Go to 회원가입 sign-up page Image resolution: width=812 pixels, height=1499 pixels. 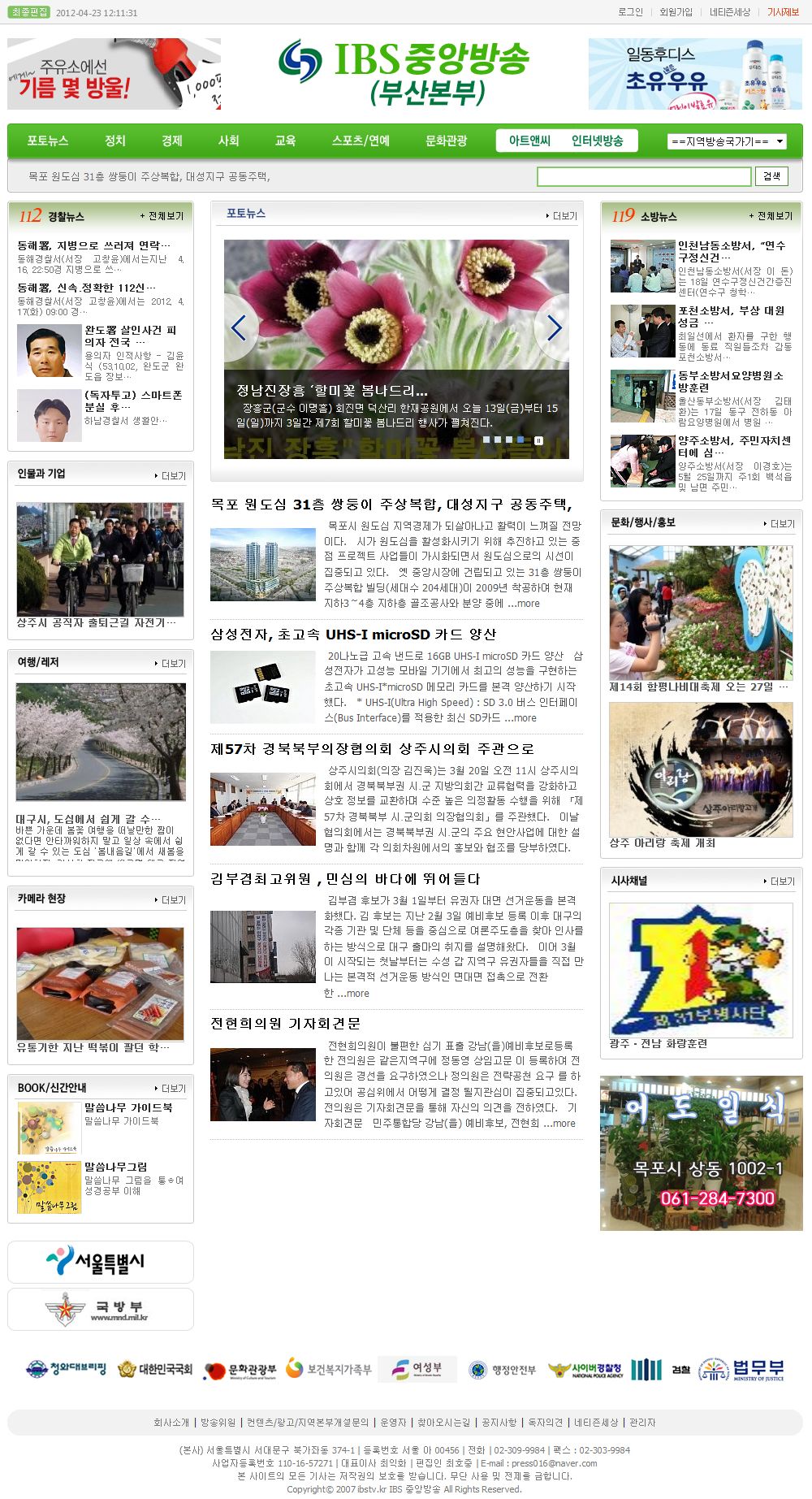pyautogui.click(x=676, y=12)
